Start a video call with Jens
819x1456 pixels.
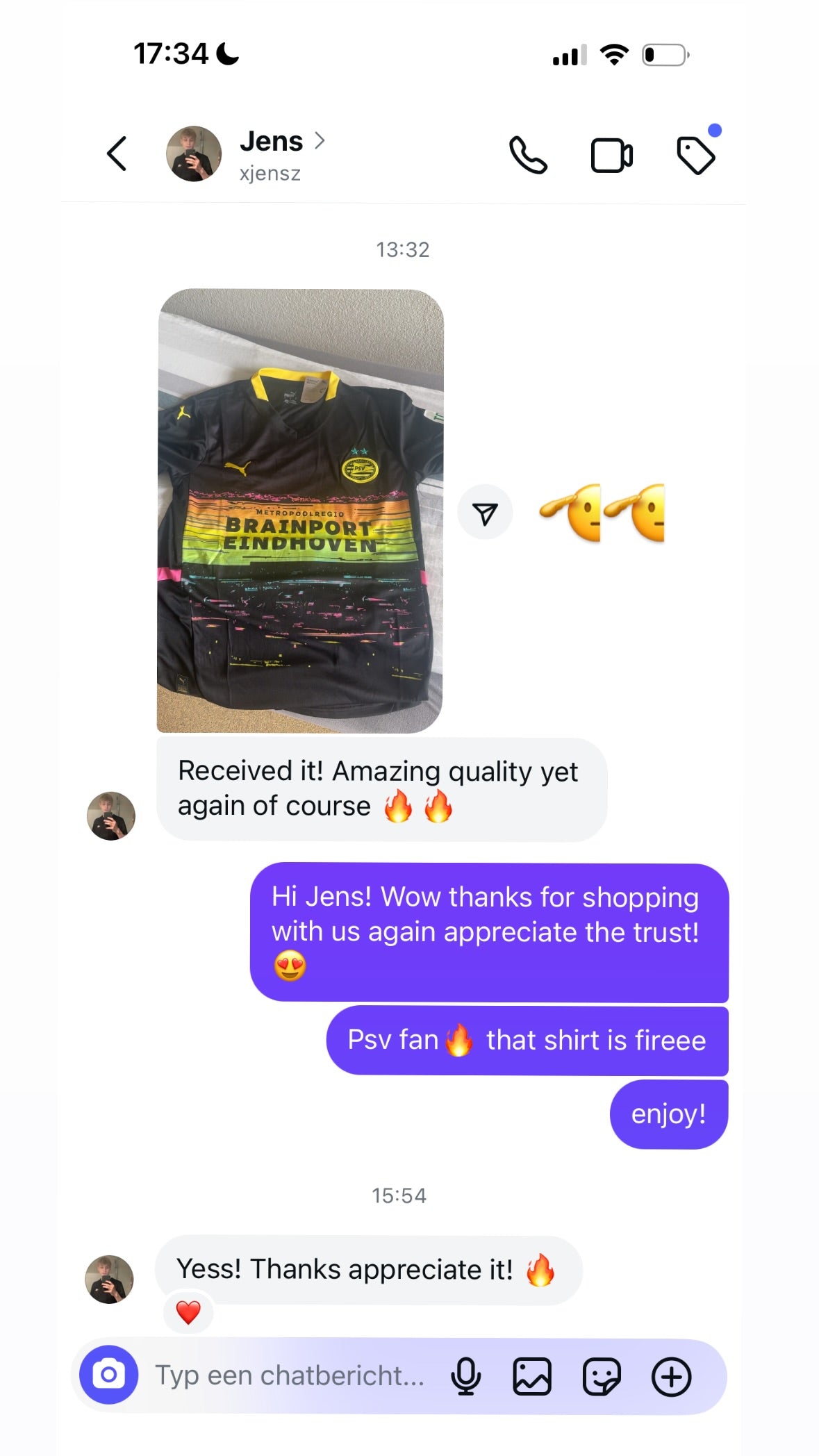(x=611, y=155)
